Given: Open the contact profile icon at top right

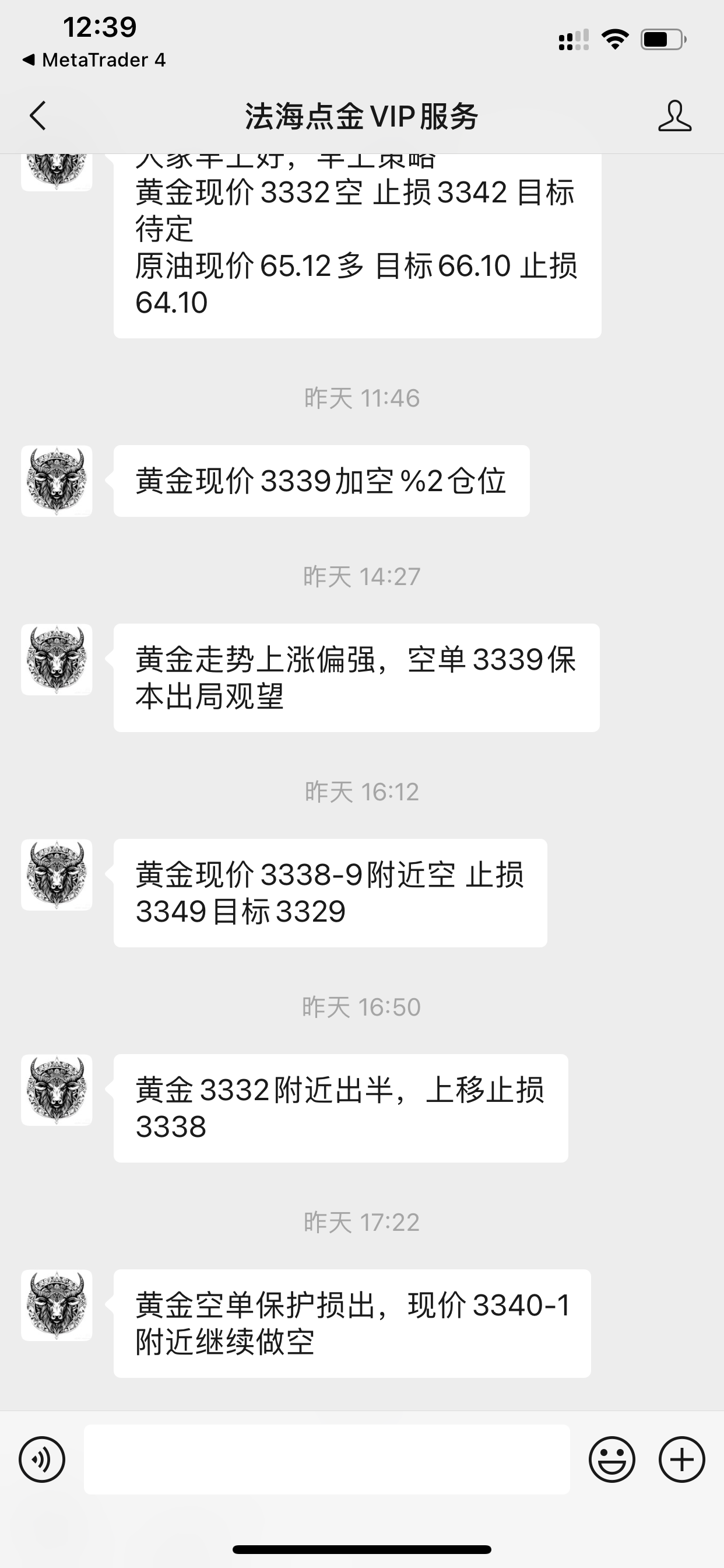Looking at the screenshot, I should 676,117.
